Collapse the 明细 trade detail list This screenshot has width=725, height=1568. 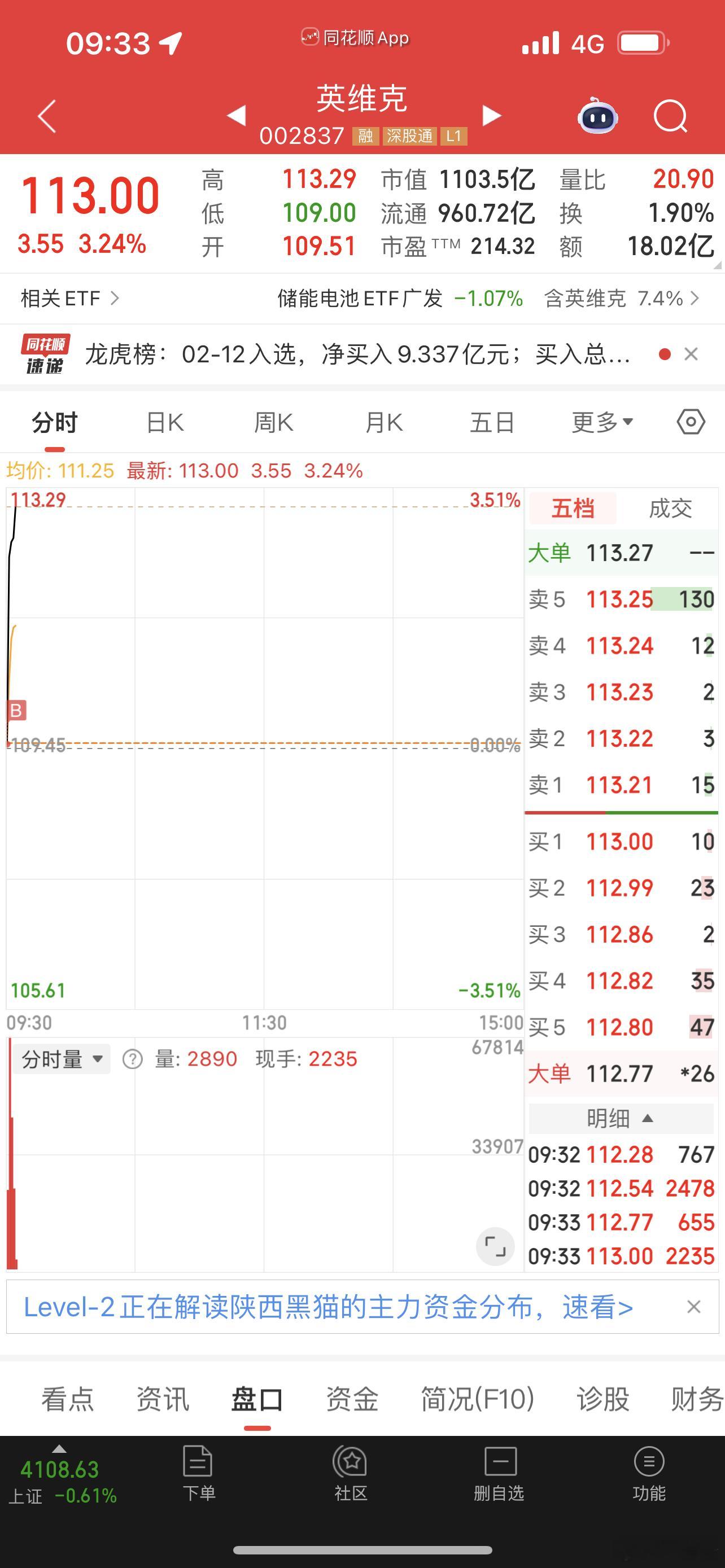point(622,1119)
